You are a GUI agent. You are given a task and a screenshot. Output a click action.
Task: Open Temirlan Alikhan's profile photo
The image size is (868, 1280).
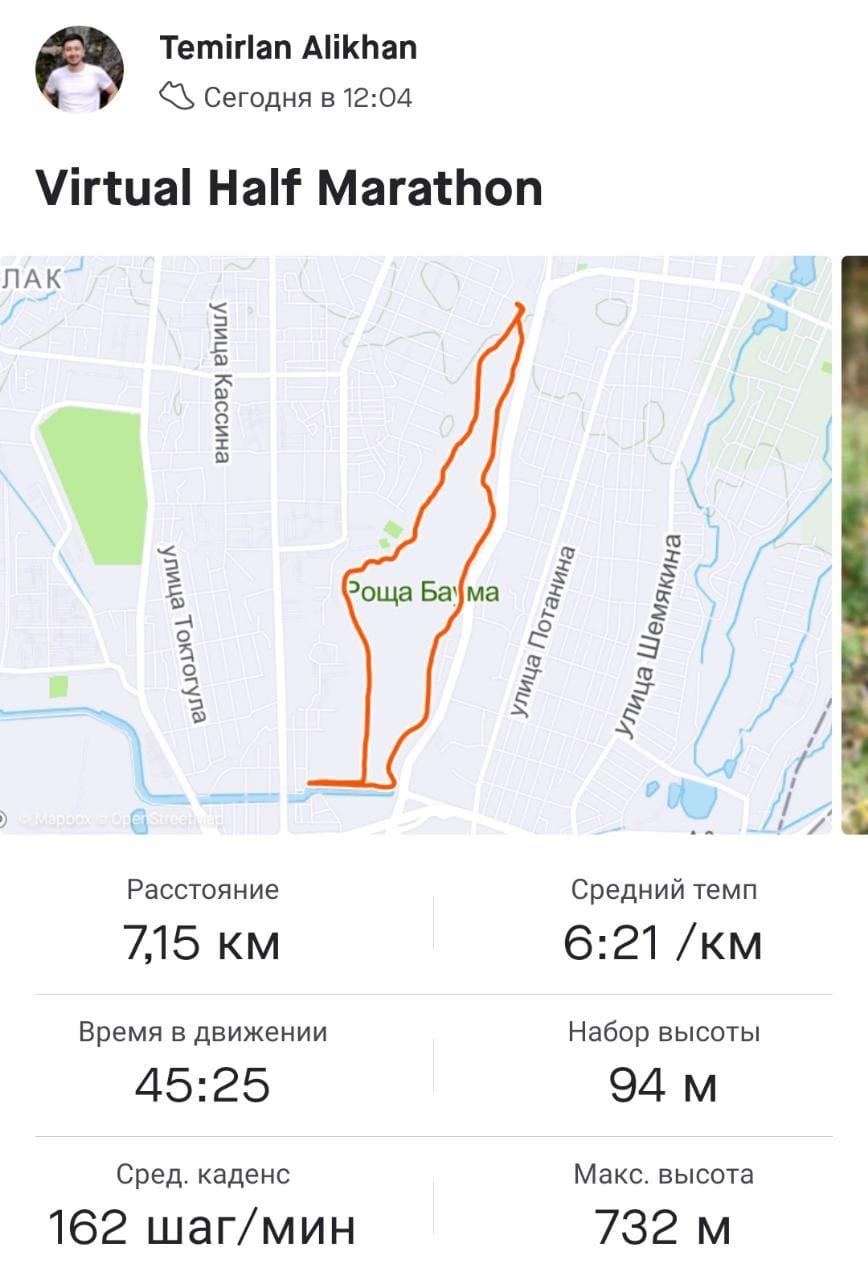pyautogui.click(x=79, y=70)
